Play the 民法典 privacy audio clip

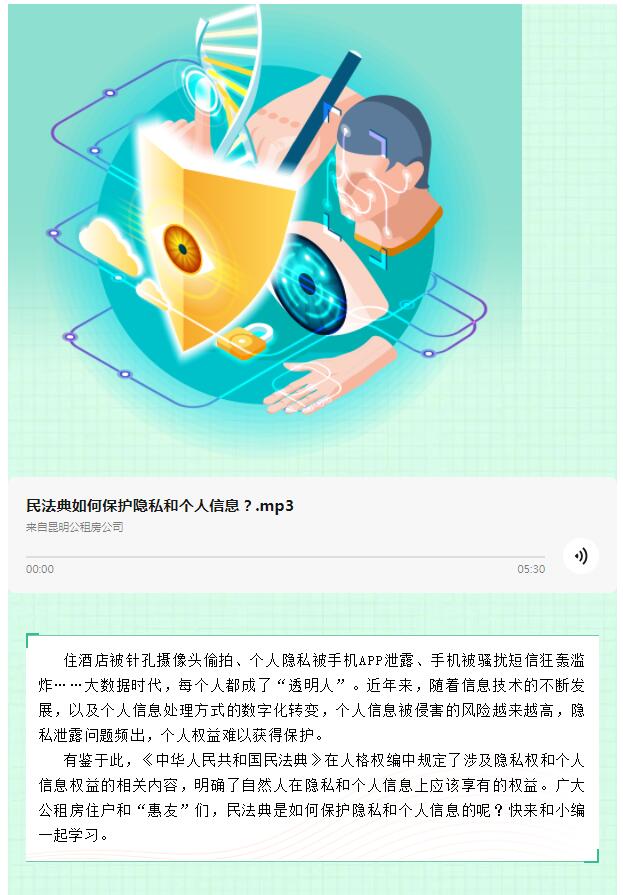click(580, 556)
